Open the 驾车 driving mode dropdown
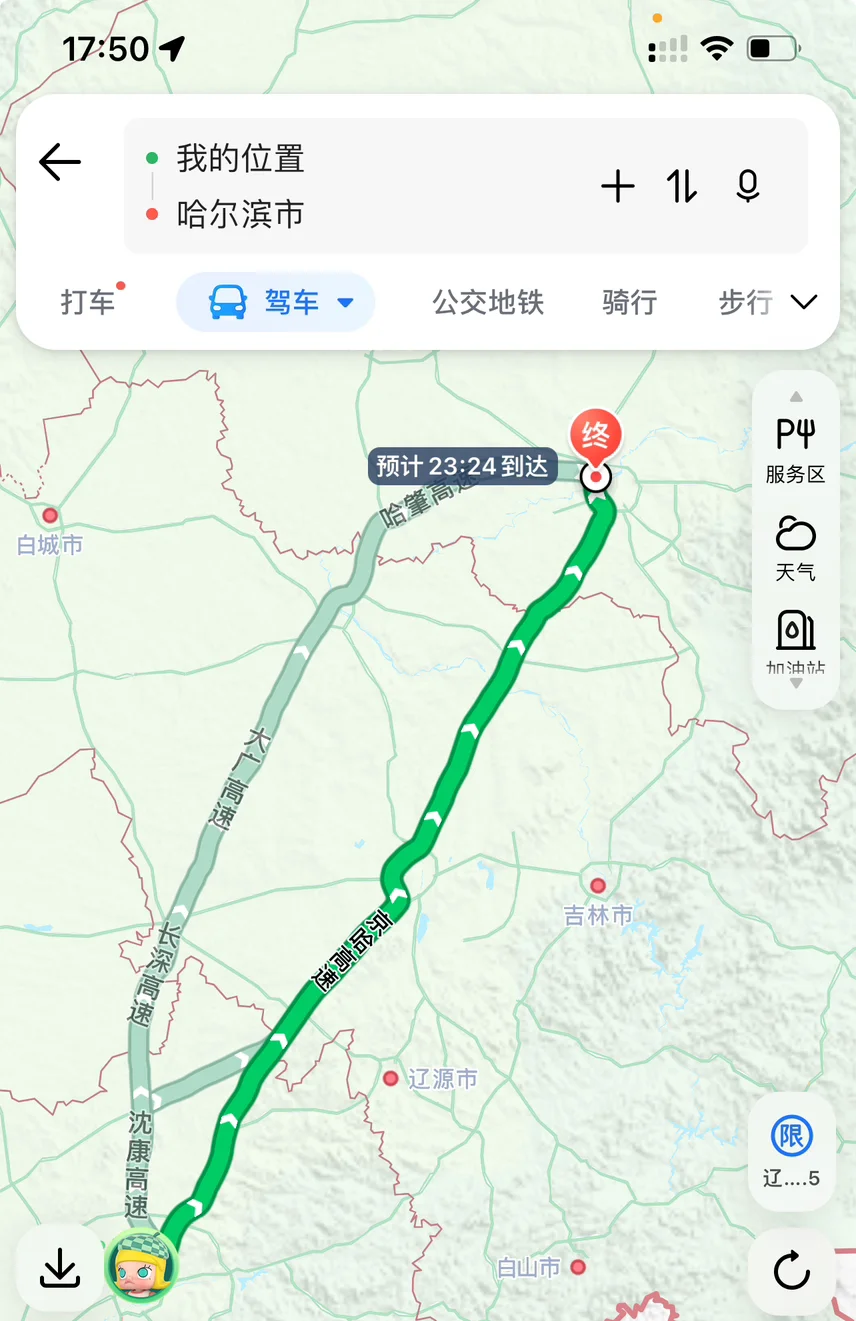Screen dimensions: 856x1321 [x=276, y=302]
